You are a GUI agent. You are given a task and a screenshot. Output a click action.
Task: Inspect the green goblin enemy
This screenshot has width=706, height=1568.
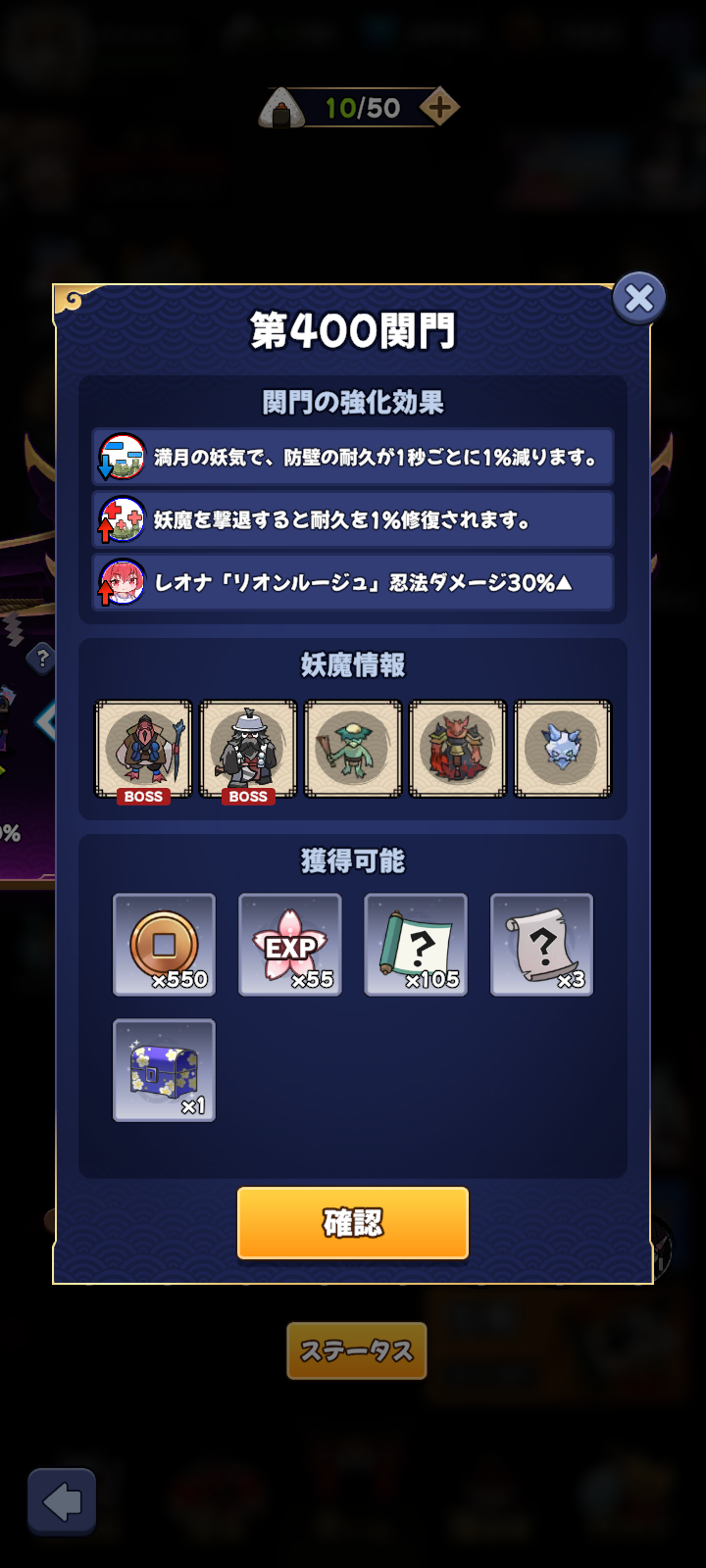coord(353,750)
